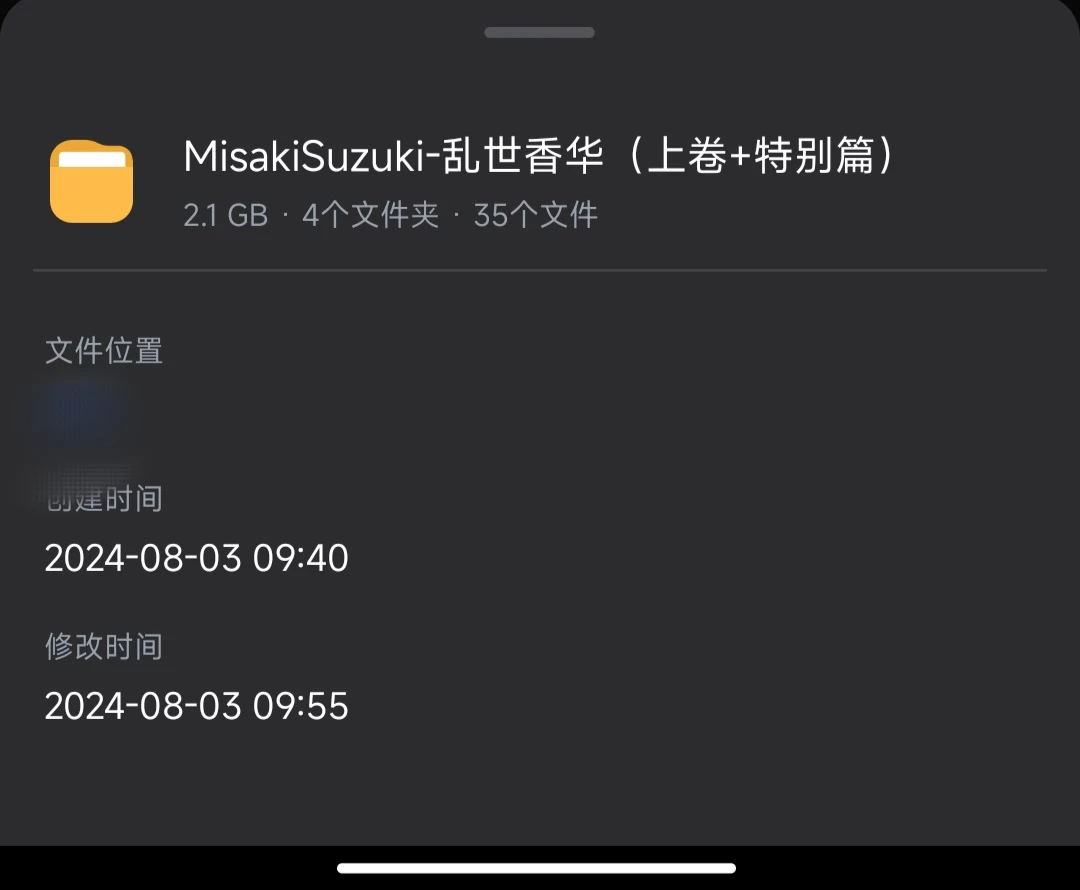Viewport: 1080px width, 890px height.
Task: Tap the details sheet drag handle
Action: coord(540,33)
